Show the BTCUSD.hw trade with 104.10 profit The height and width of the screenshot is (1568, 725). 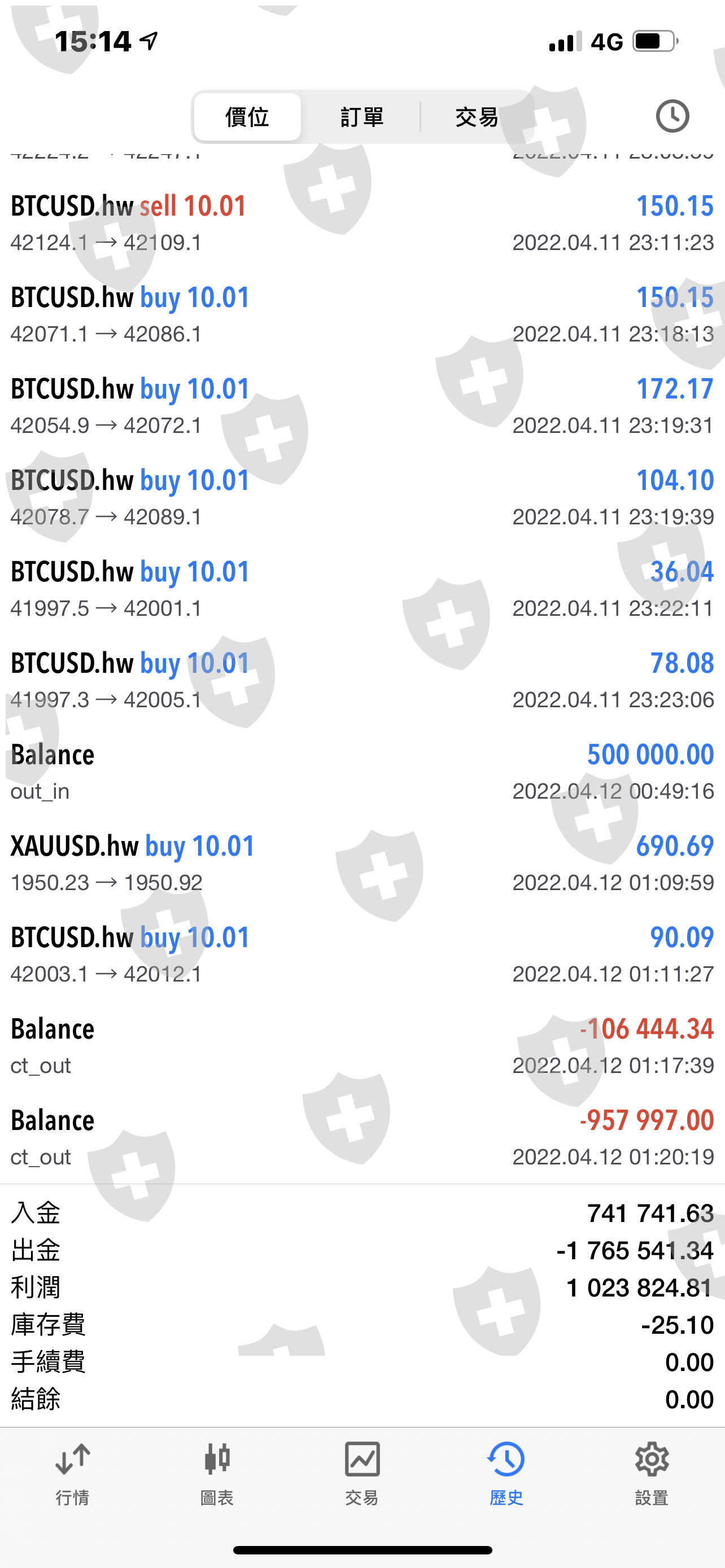(x=362, y=497)
